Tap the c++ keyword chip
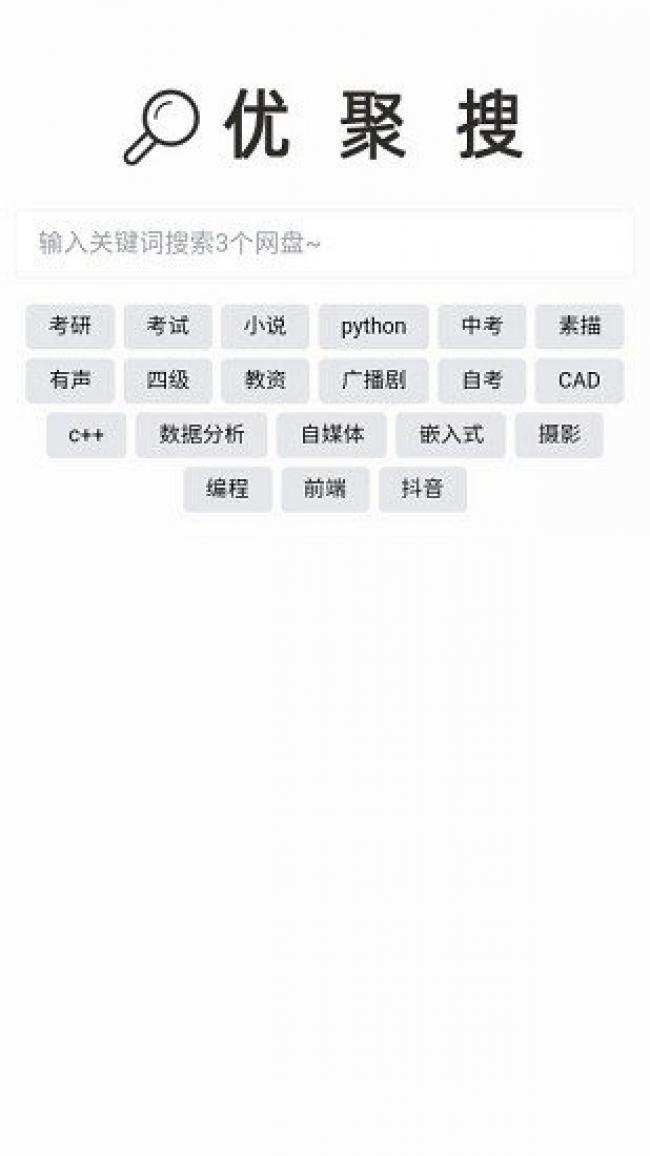The width and height of the screenshot is (650, 1156). click(x=86, y=435)
